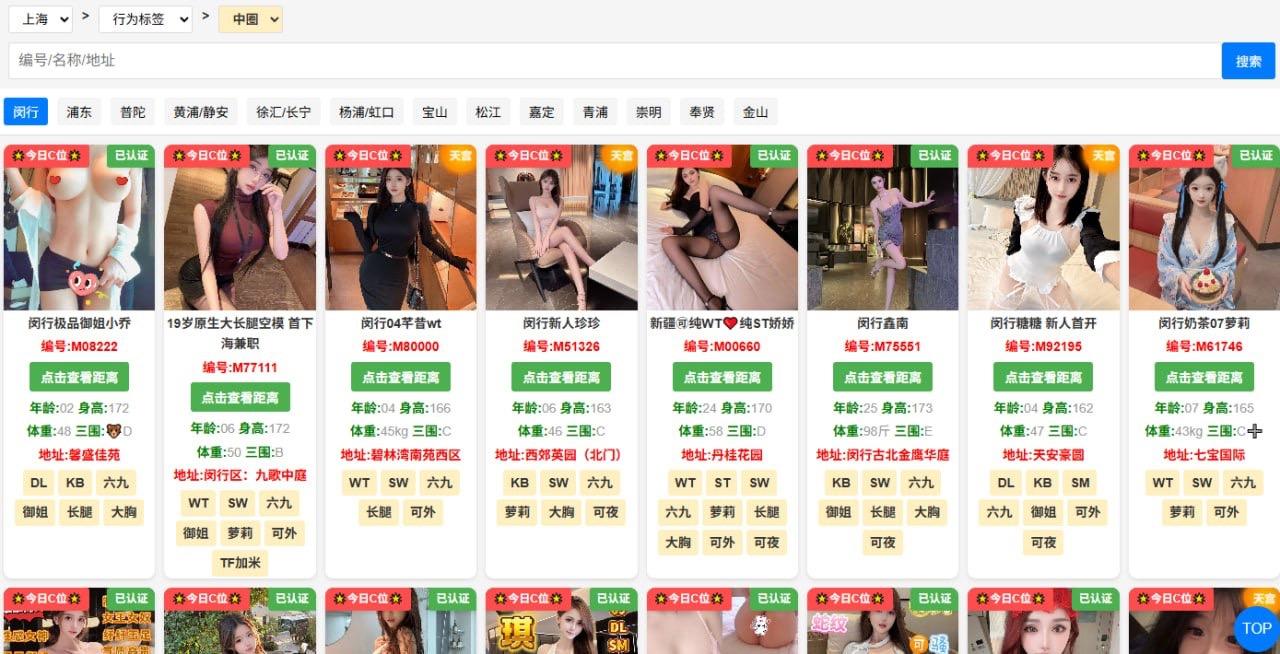Open the 中国 country dropdown
This screenshot has height=654, width=1280.
click(250, 19)
